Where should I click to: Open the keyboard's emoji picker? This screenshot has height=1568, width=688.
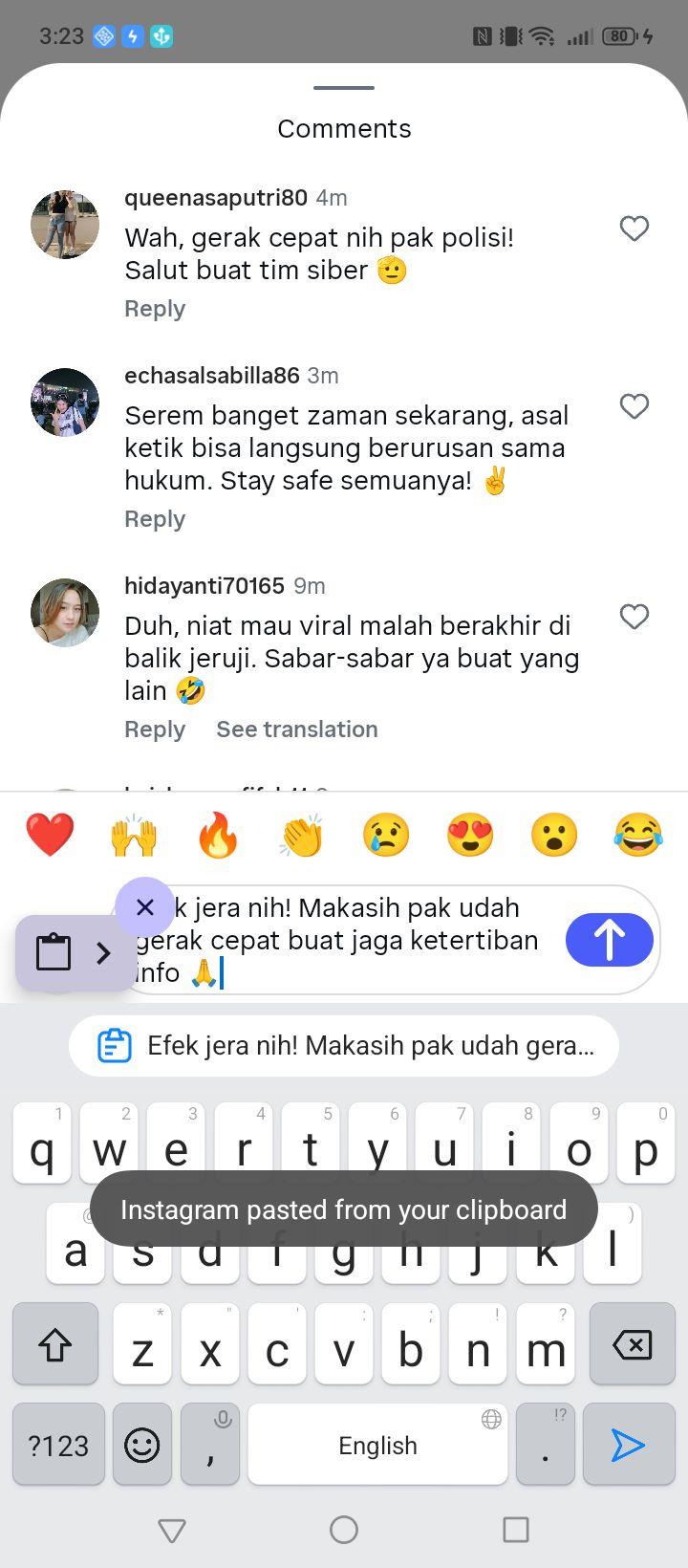tap(142, 1445)
